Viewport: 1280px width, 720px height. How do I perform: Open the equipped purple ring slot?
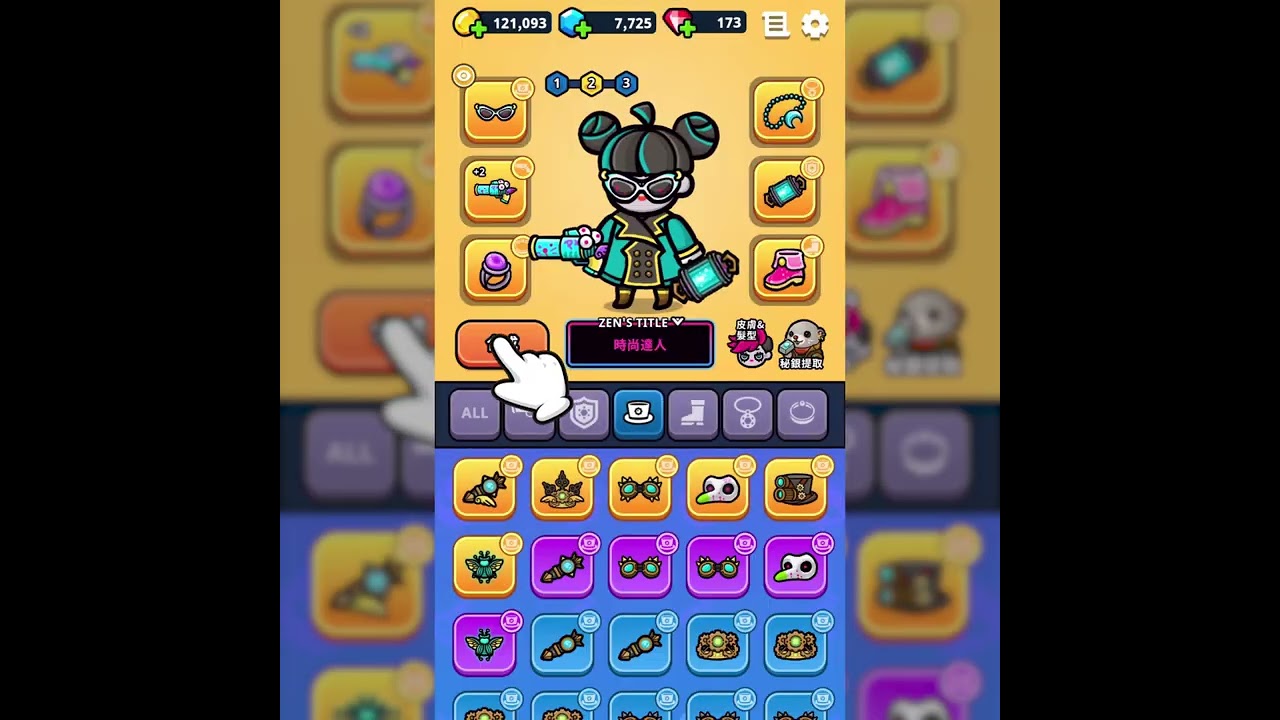[x=495, y=270]
